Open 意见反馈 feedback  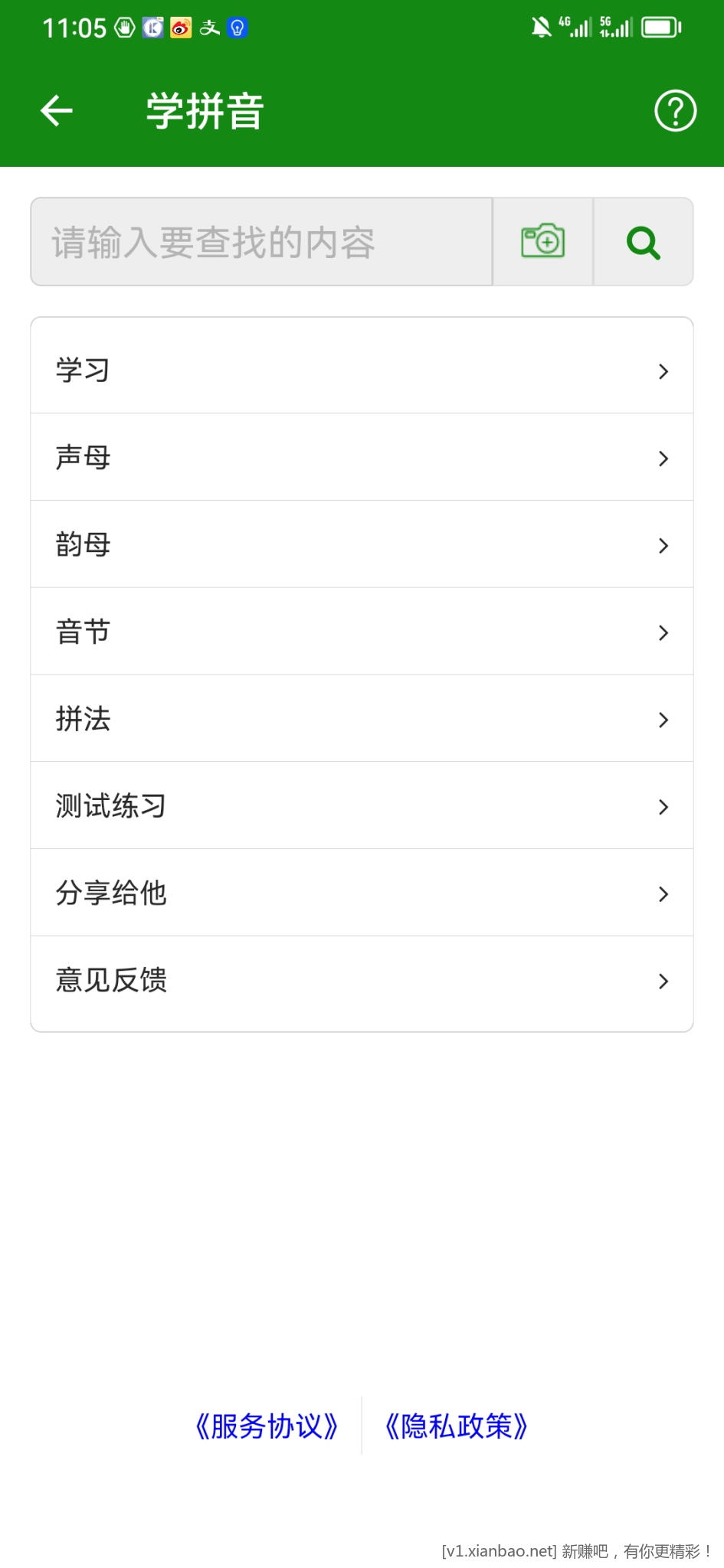(362, 980)
